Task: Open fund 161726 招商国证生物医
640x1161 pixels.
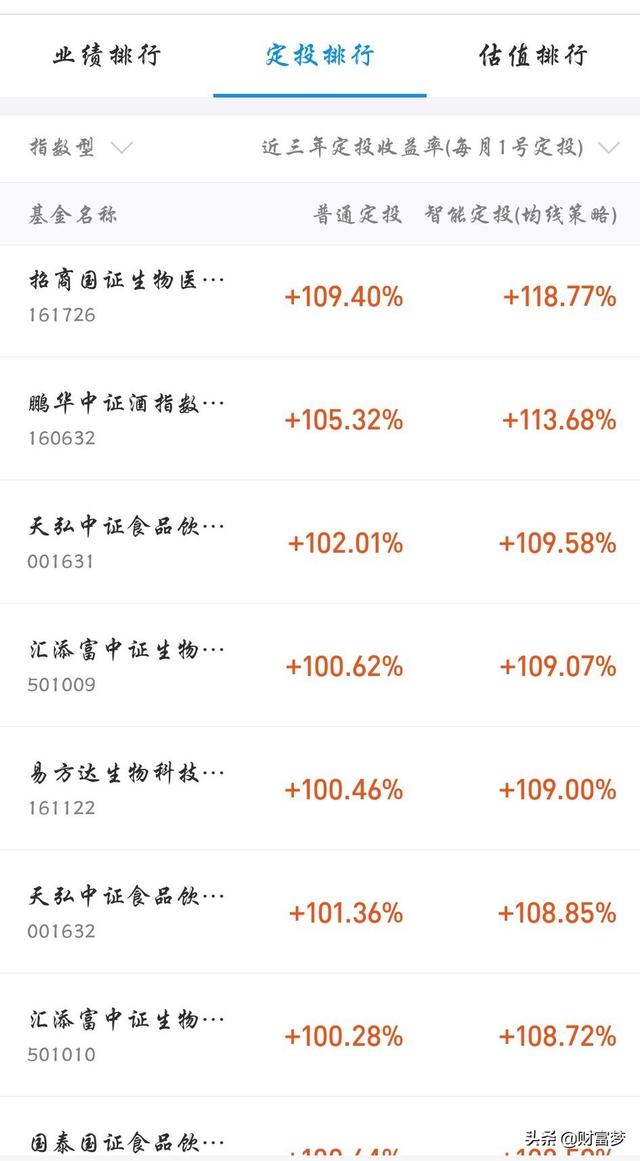Action: tap(320, 297)
